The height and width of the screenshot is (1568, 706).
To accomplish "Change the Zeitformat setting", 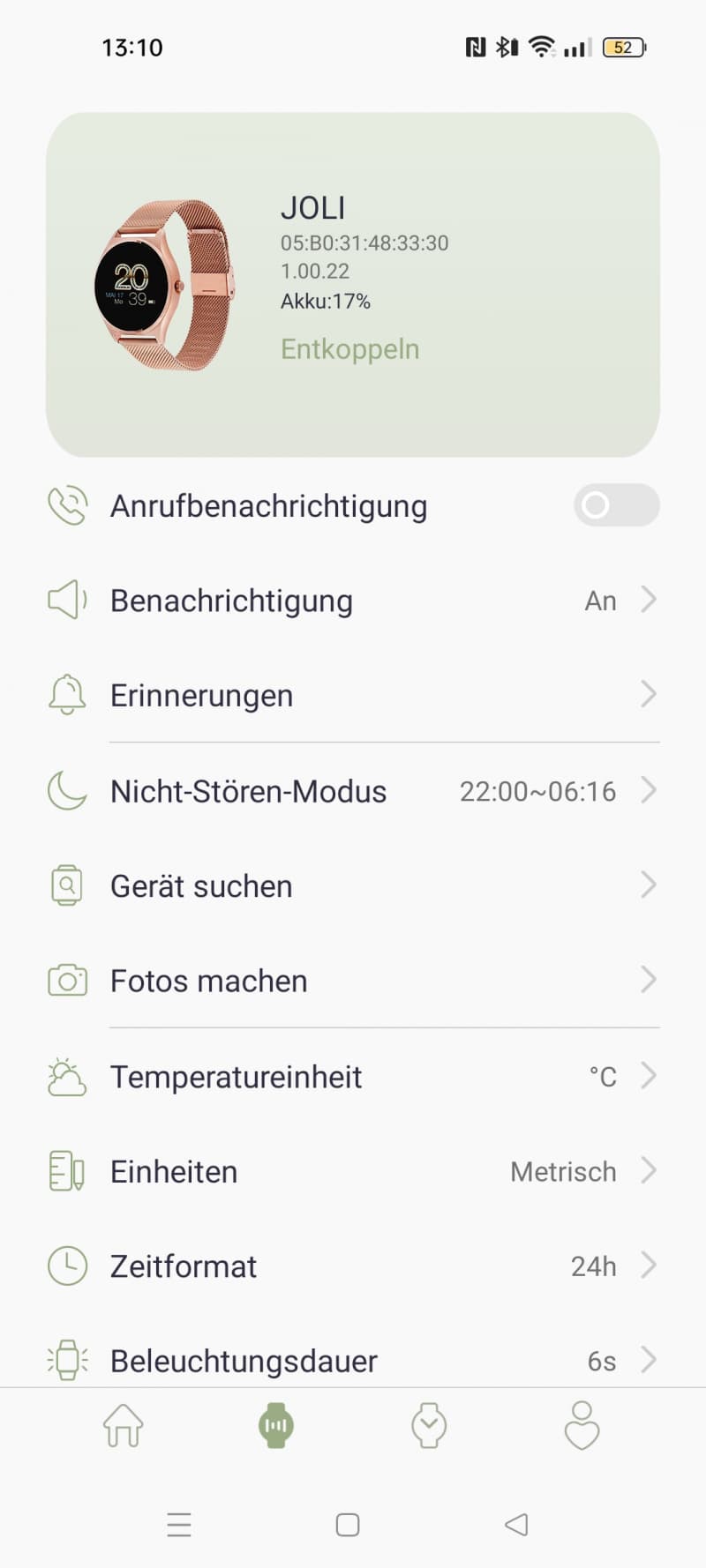I will click(353, 1266).
